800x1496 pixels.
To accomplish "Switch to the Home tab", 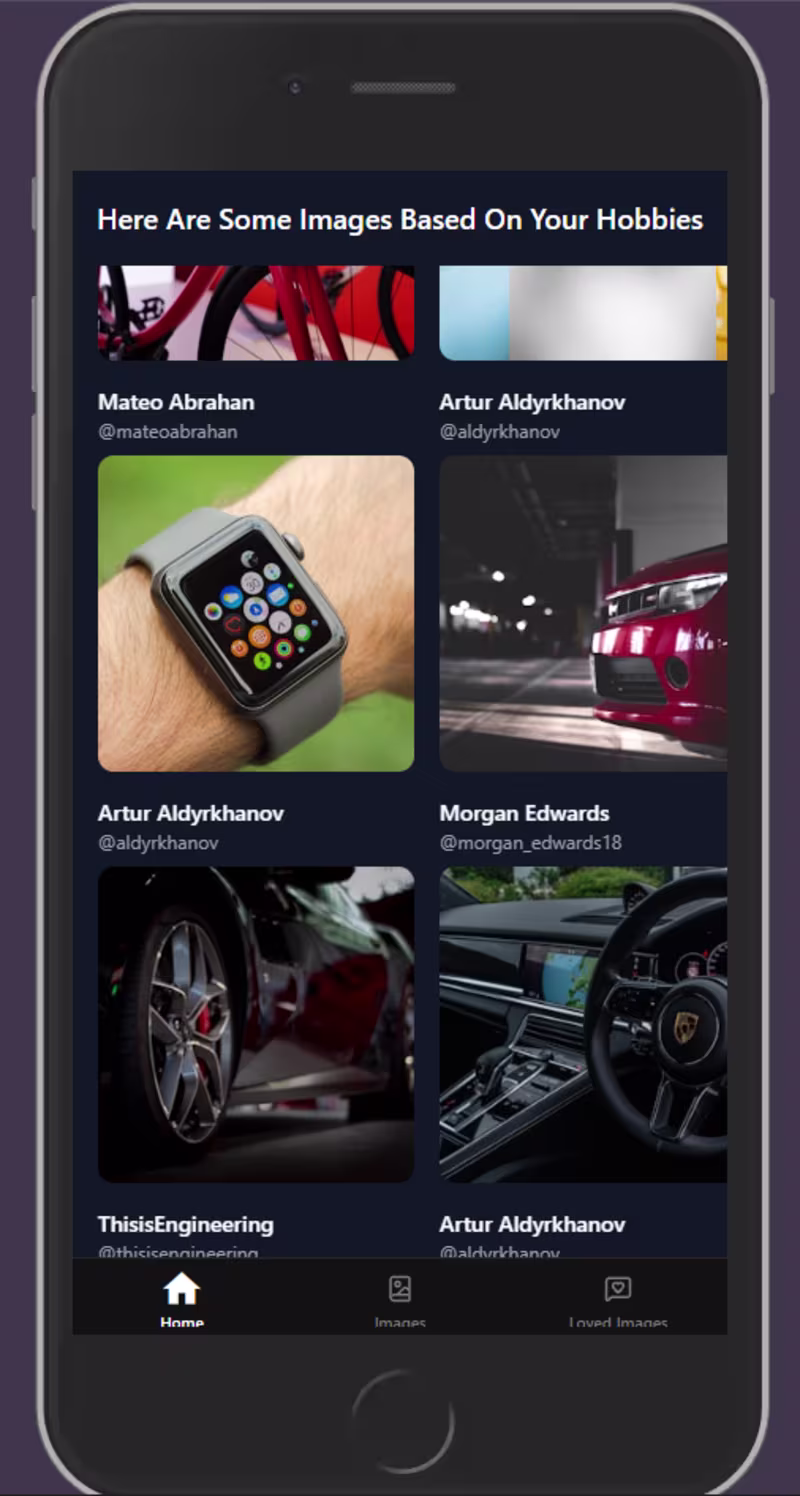I will [x=181, y=1298].
